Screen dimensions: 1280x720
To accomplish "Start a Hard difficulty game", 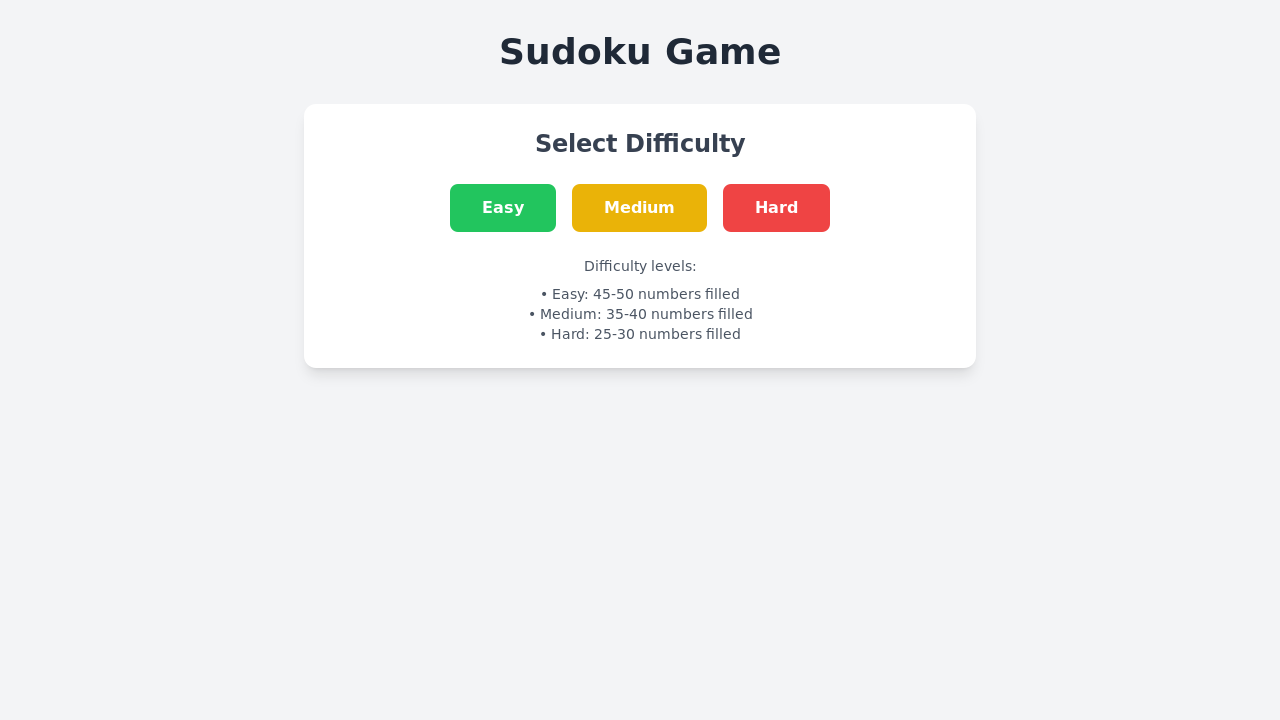I will (x=776, y=208).
